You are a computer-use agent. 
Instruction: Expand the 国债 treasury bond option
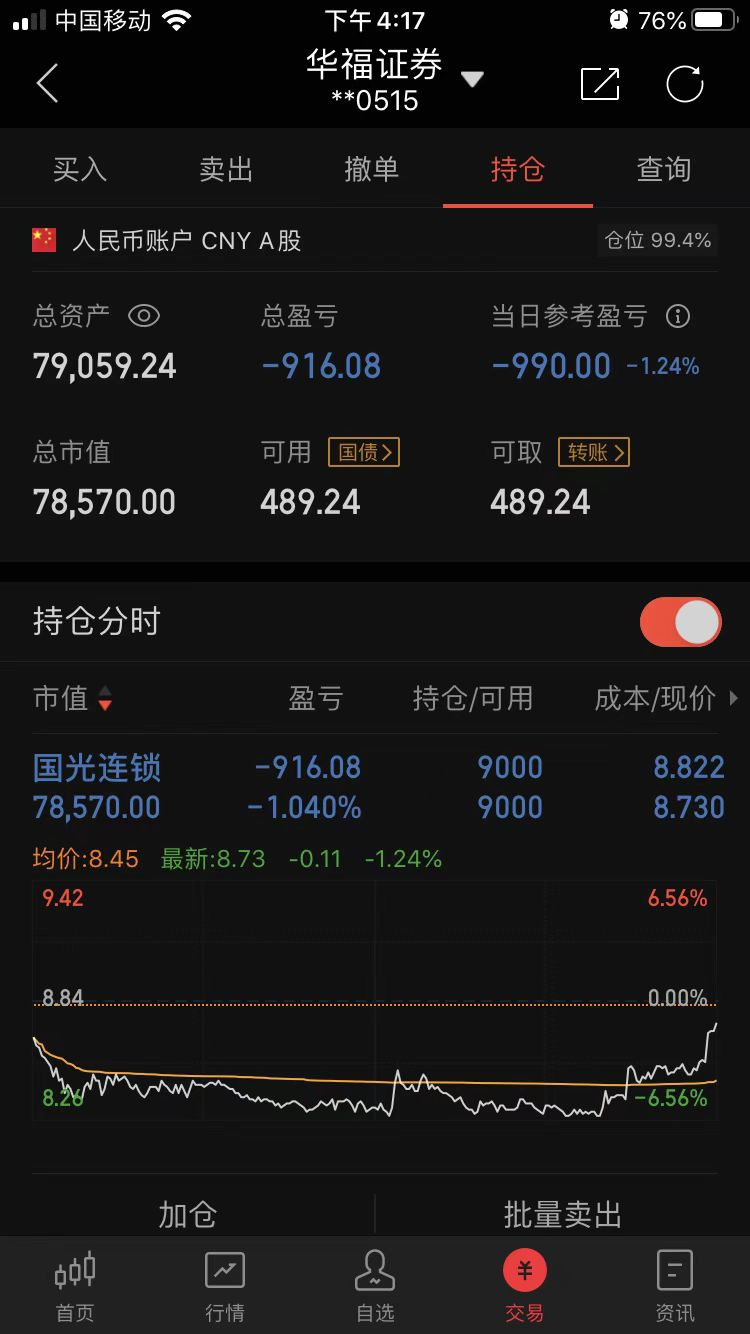[x=364, y=452]
